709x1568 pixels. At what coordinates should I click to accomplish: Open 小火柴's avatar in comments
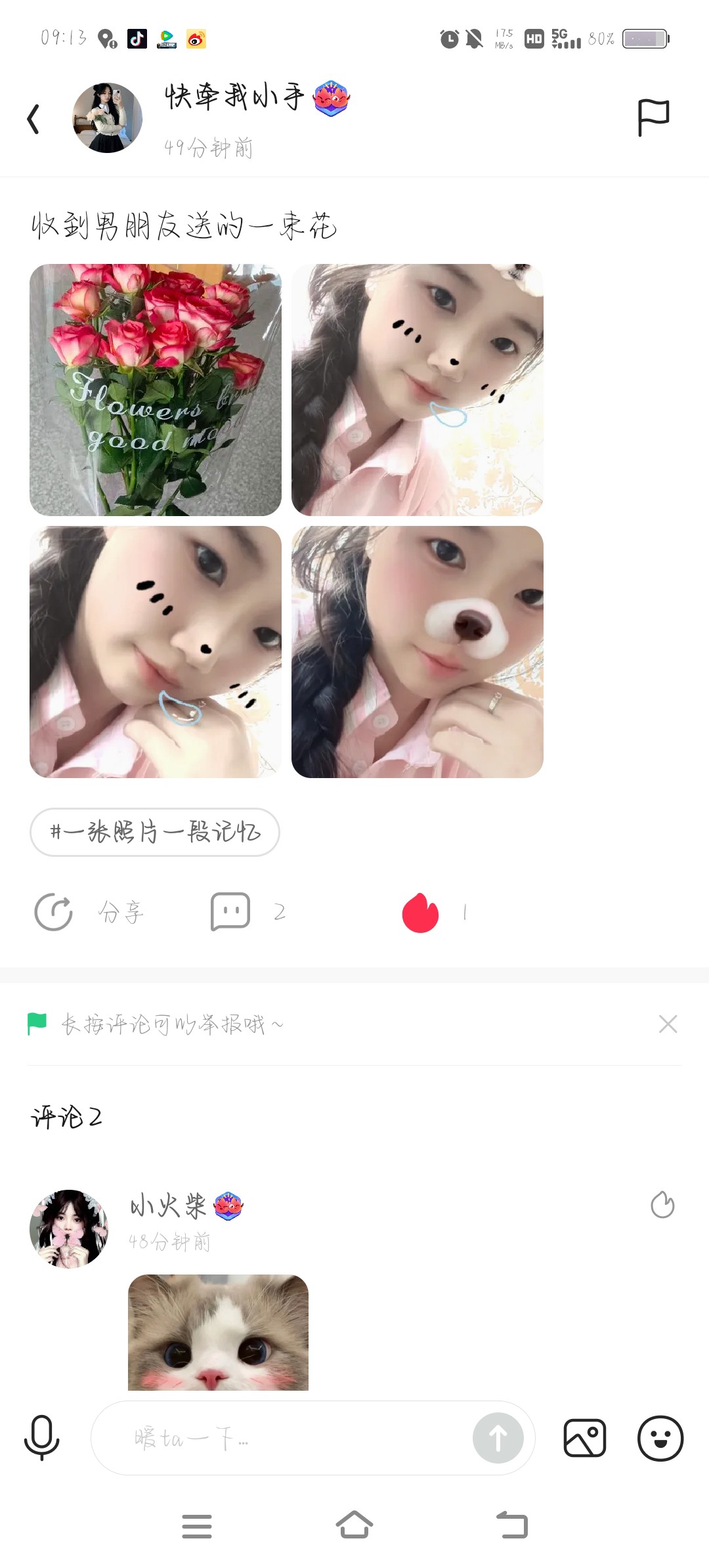69,1229
